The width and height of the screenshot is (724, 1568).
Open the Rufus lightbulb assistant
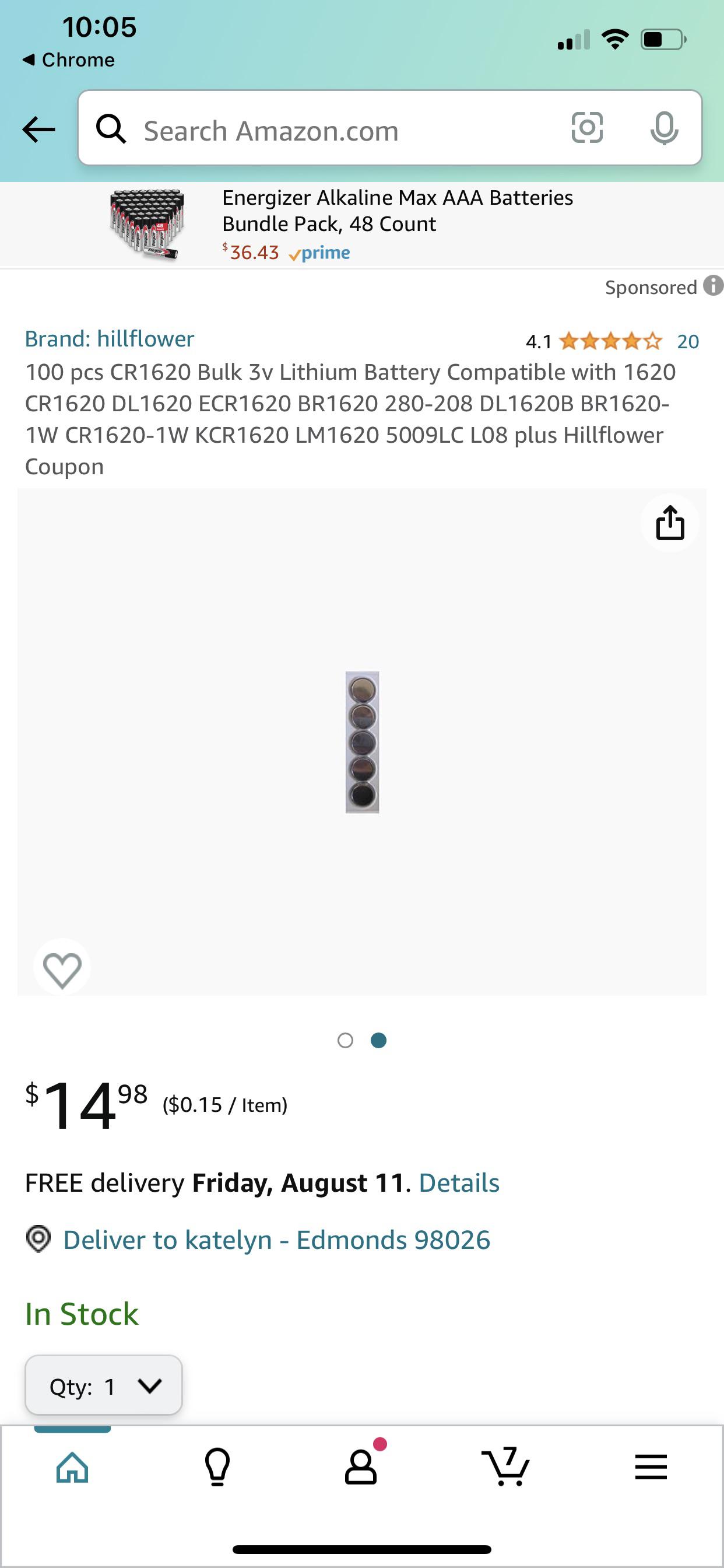pyautogui.click(x=217, y=1467)
